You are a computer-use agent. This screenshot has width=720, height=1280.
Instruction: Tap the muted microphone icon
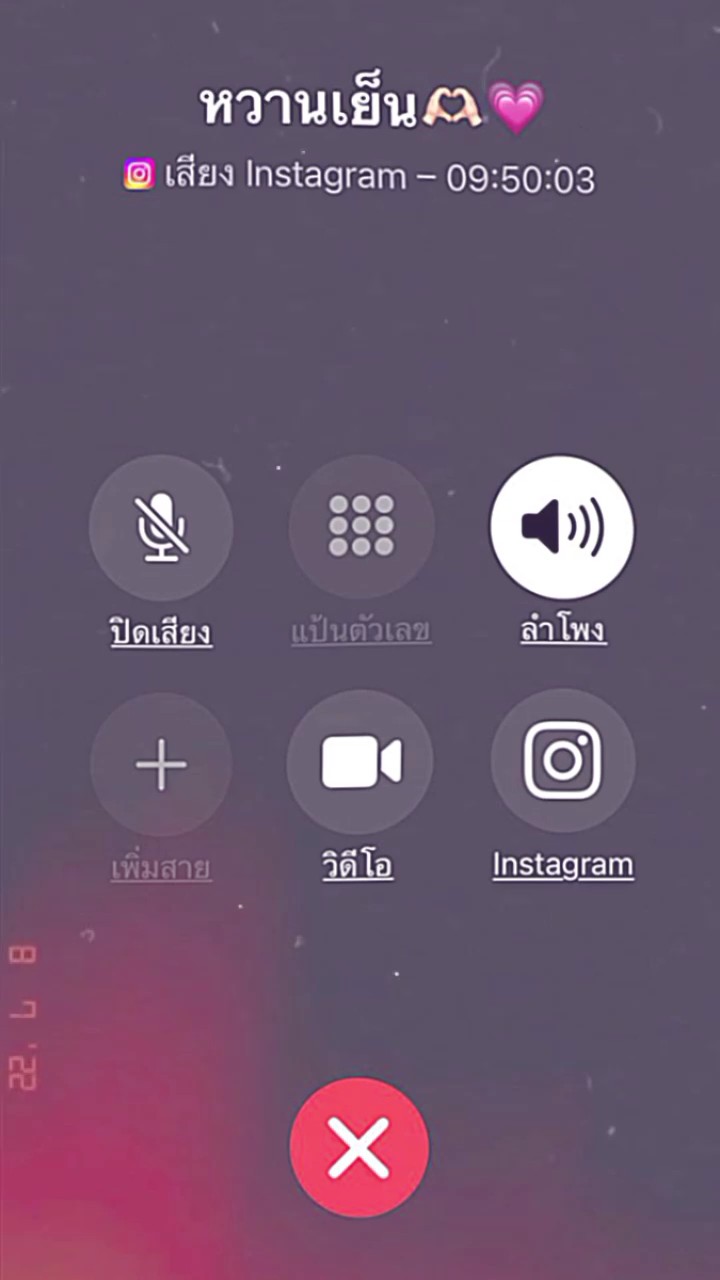click(x=161, y=527)
